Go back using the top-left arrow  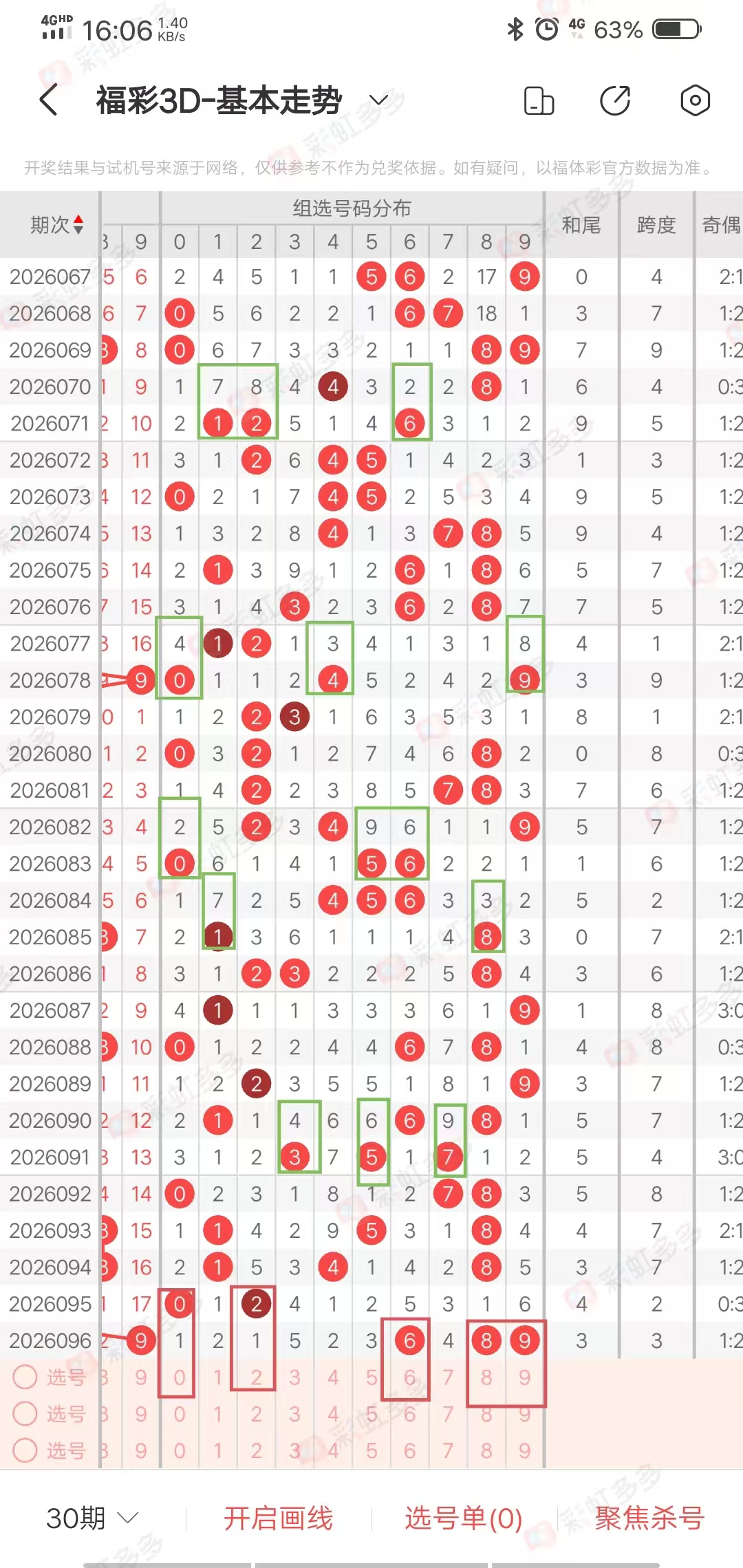(x=49, y=100)
